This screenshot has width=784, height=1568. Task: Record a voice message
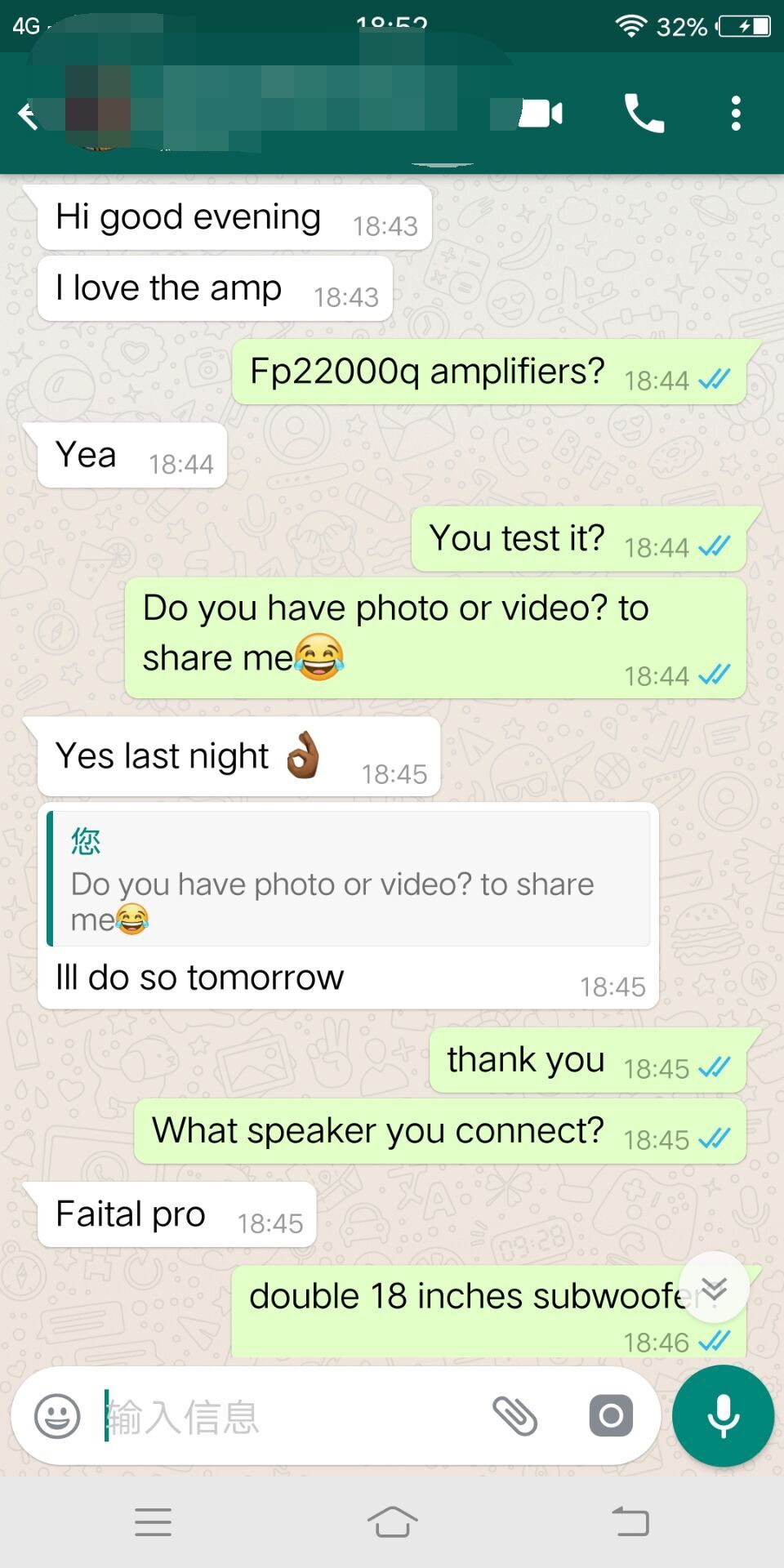[723, 1416]
